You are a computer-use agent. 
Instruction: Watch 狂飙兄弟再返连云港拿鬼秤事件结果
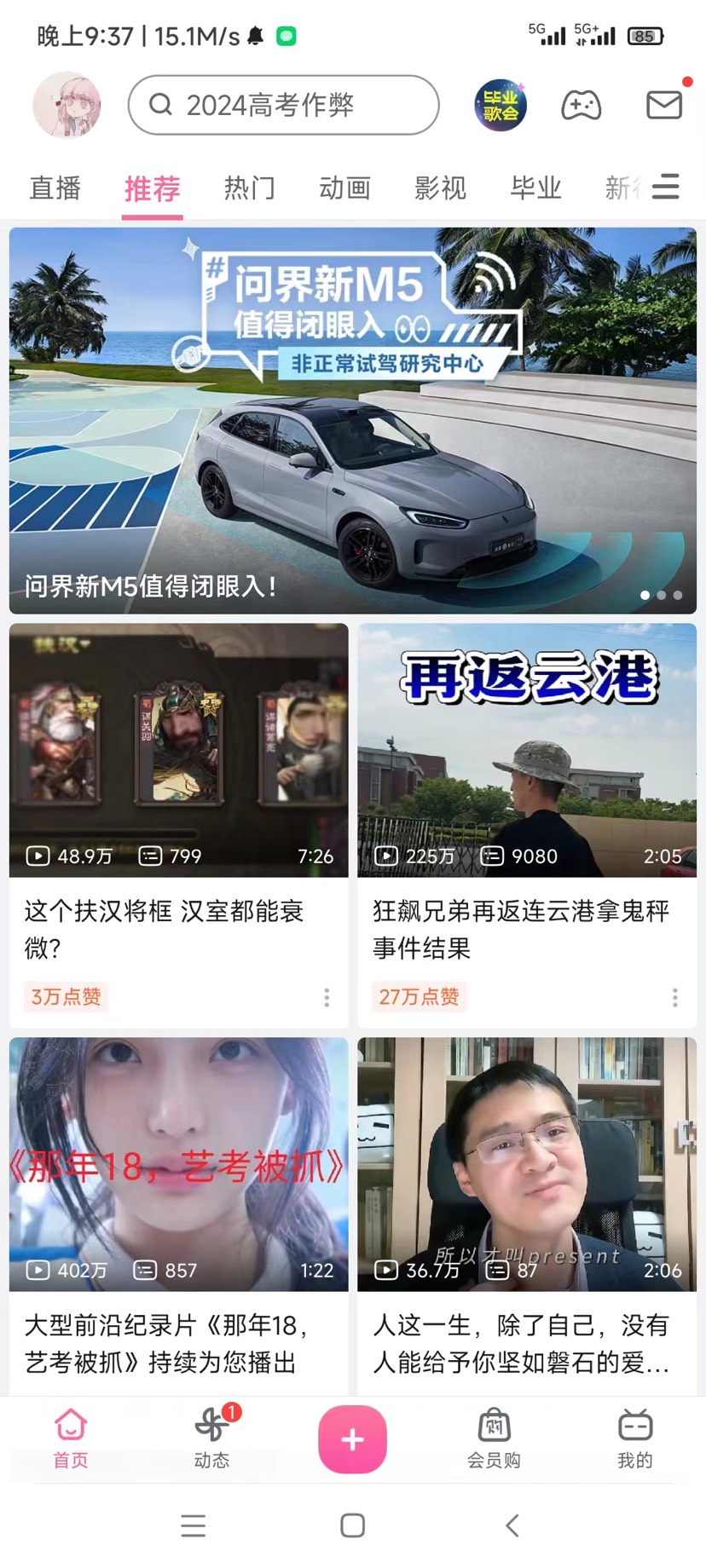coord(527,750)
